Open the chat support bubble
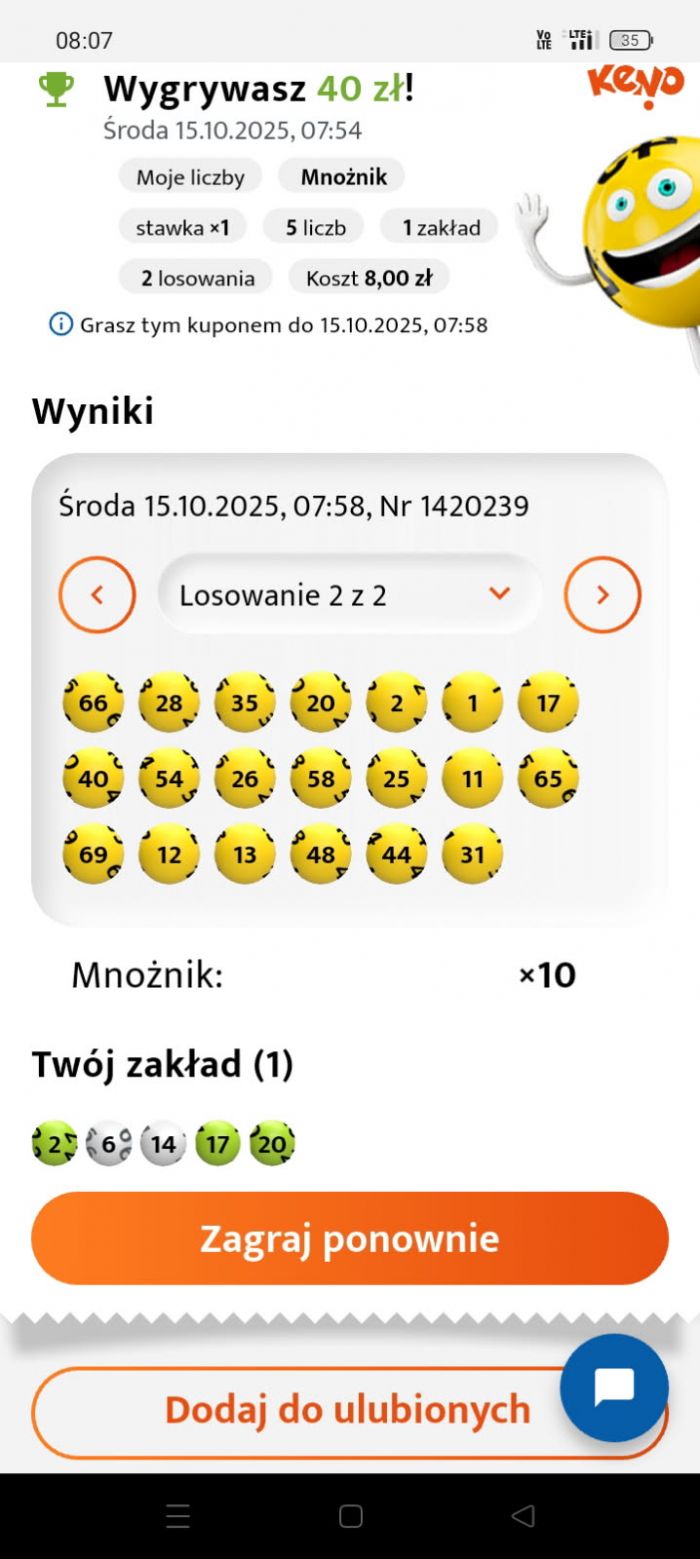Screen dimensions: 700x1559 [x=613, y=1387]
